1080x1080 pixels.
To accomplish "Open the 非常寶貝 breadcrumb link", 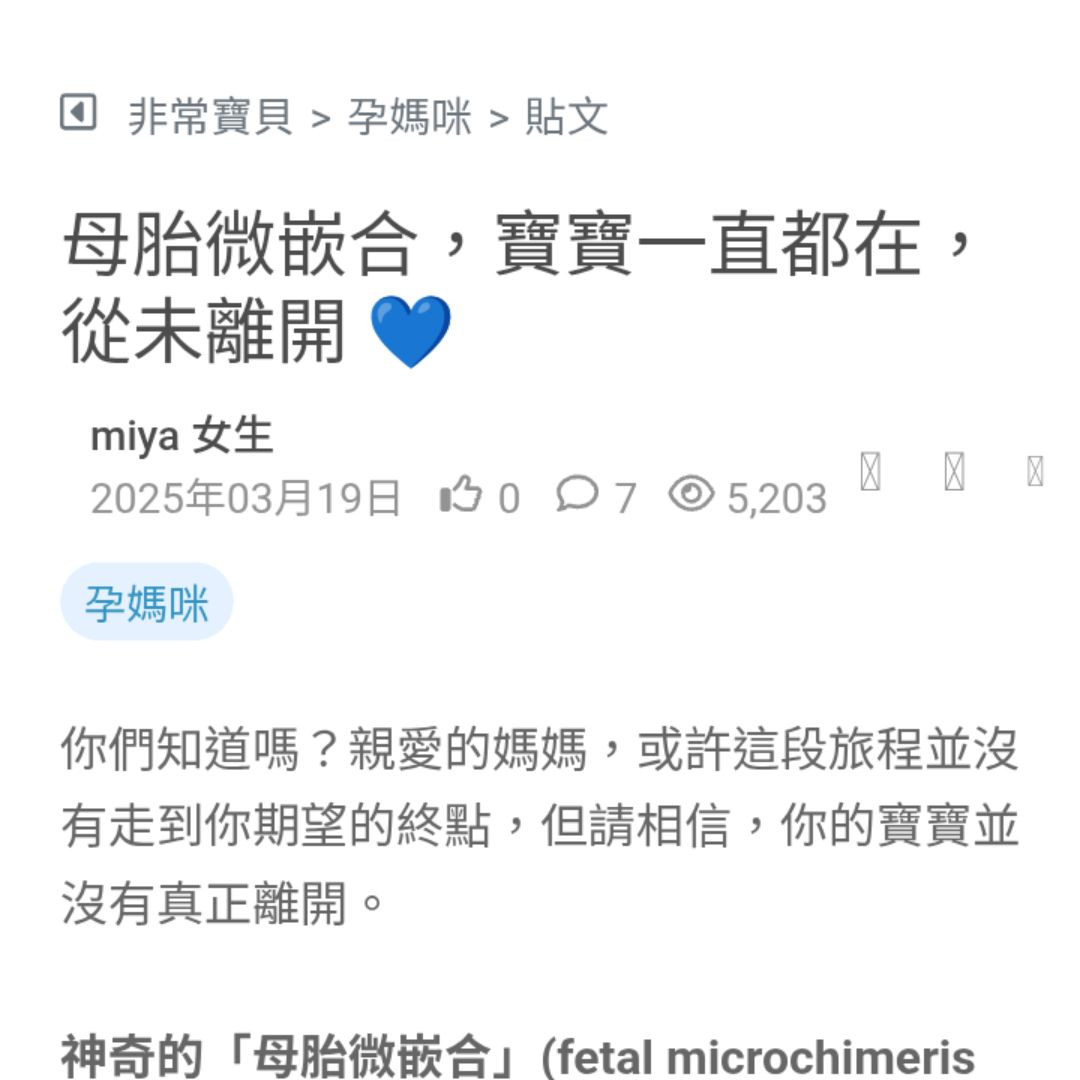I will [210, 117].
